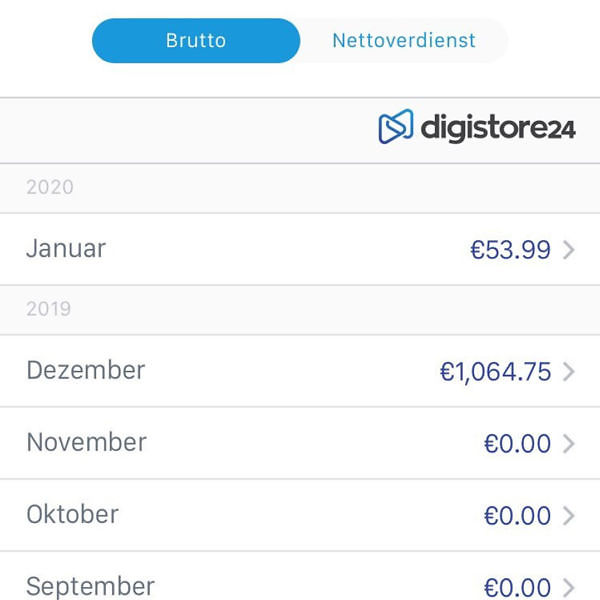Open Januar 2020 earnings details
600x600 pixels.
pos(300,249)
